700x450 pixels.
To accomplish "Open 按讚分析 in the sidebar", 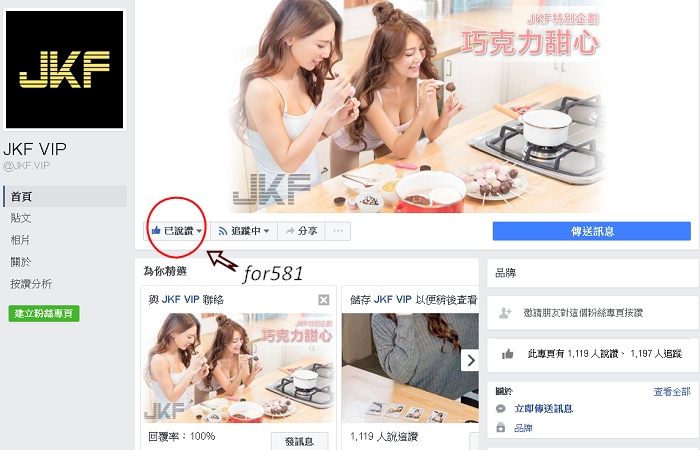I will pyautogui.click(x=31, y=284).
